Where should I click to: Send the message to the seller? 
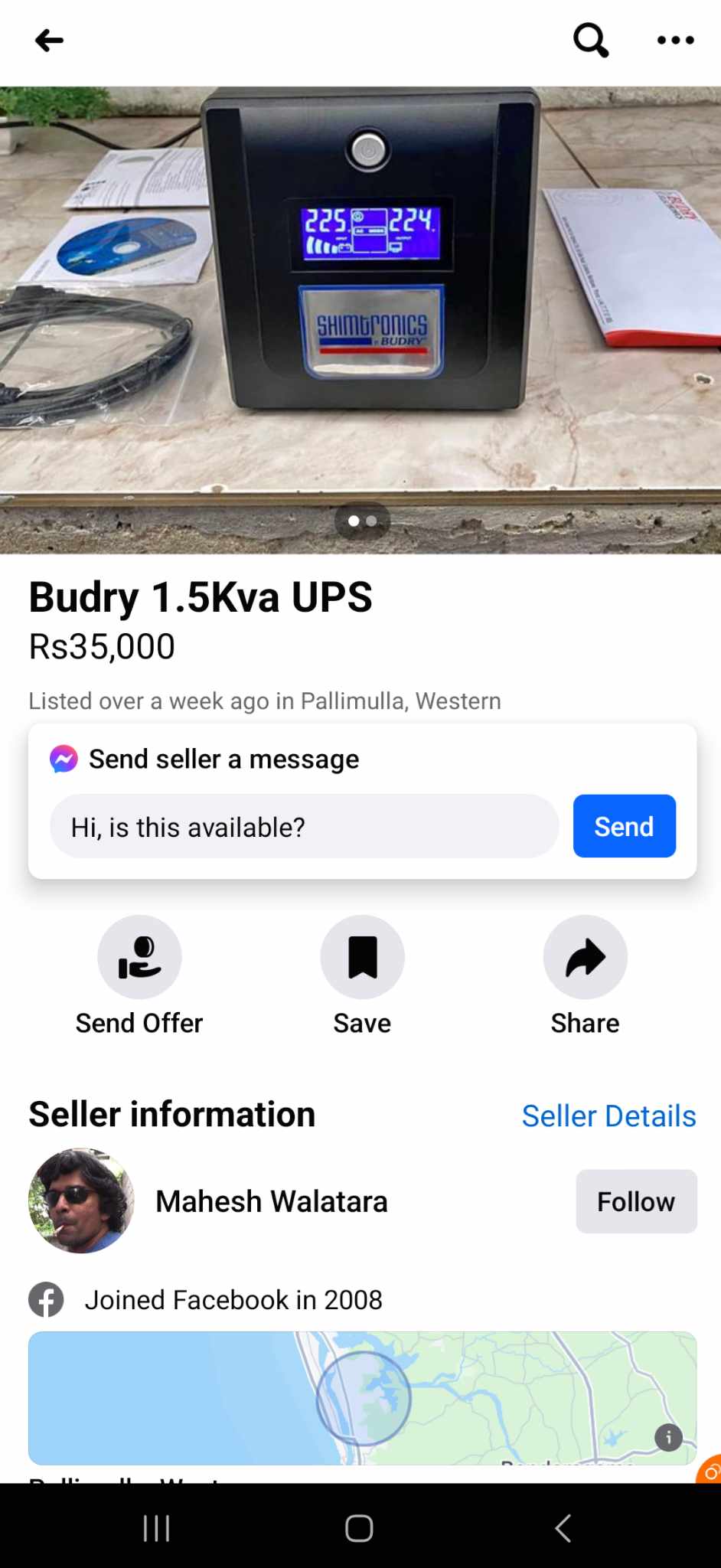[x=624, y=826]
